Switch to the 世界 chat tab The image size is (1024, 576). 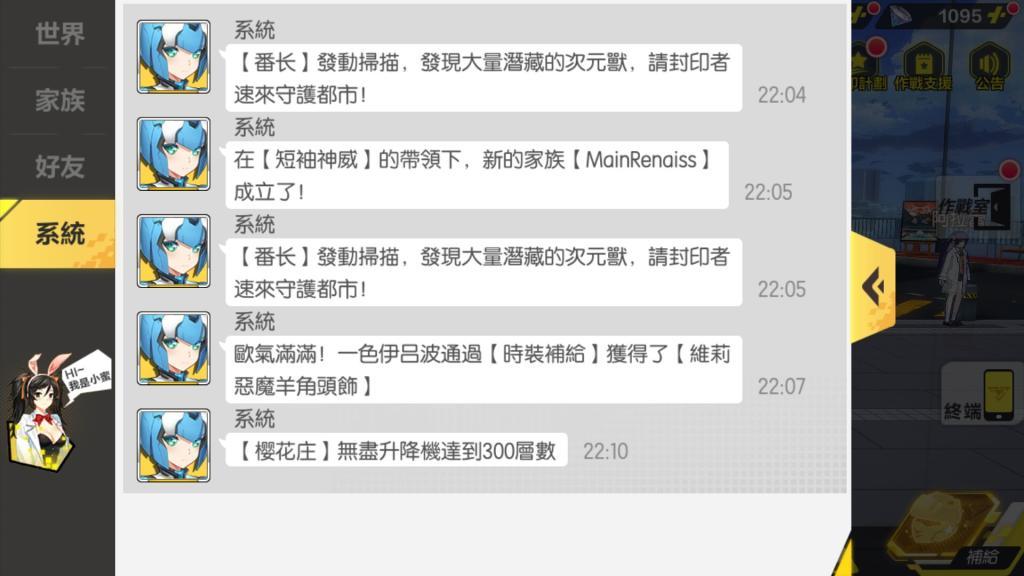point(58,34)
